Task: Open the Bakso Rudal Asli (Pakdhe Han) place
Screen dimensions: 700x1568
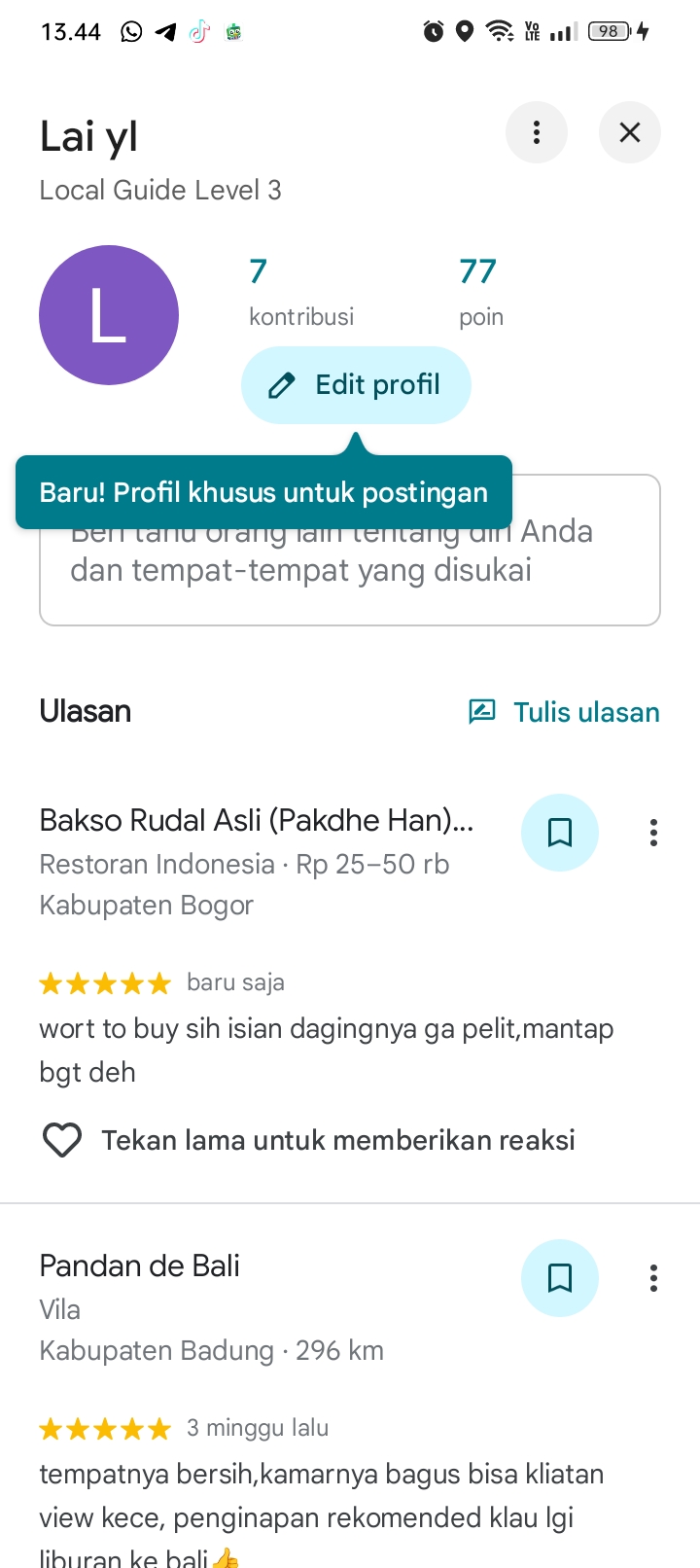Action: tap(257, 821)
